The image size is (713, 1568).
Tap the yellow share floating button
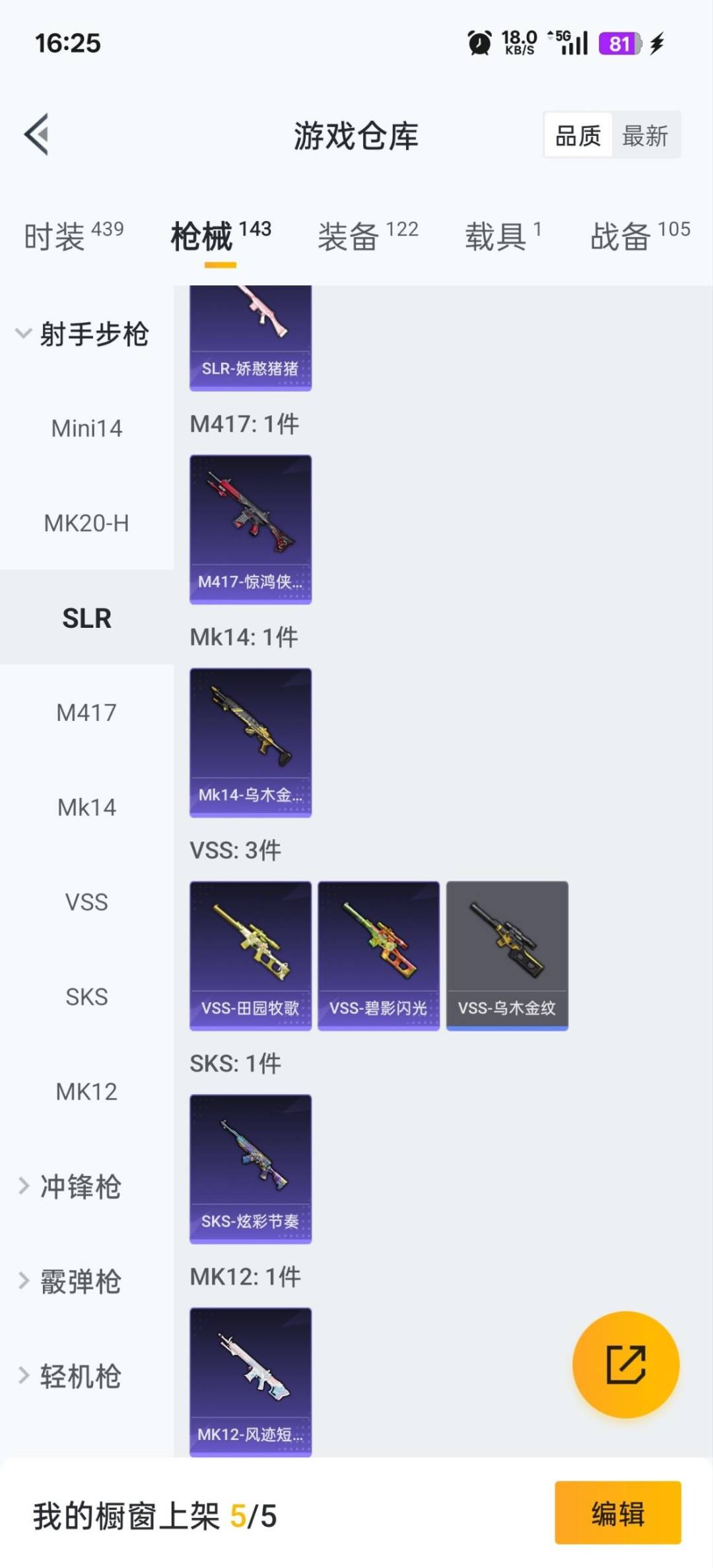click(625, 1365)
